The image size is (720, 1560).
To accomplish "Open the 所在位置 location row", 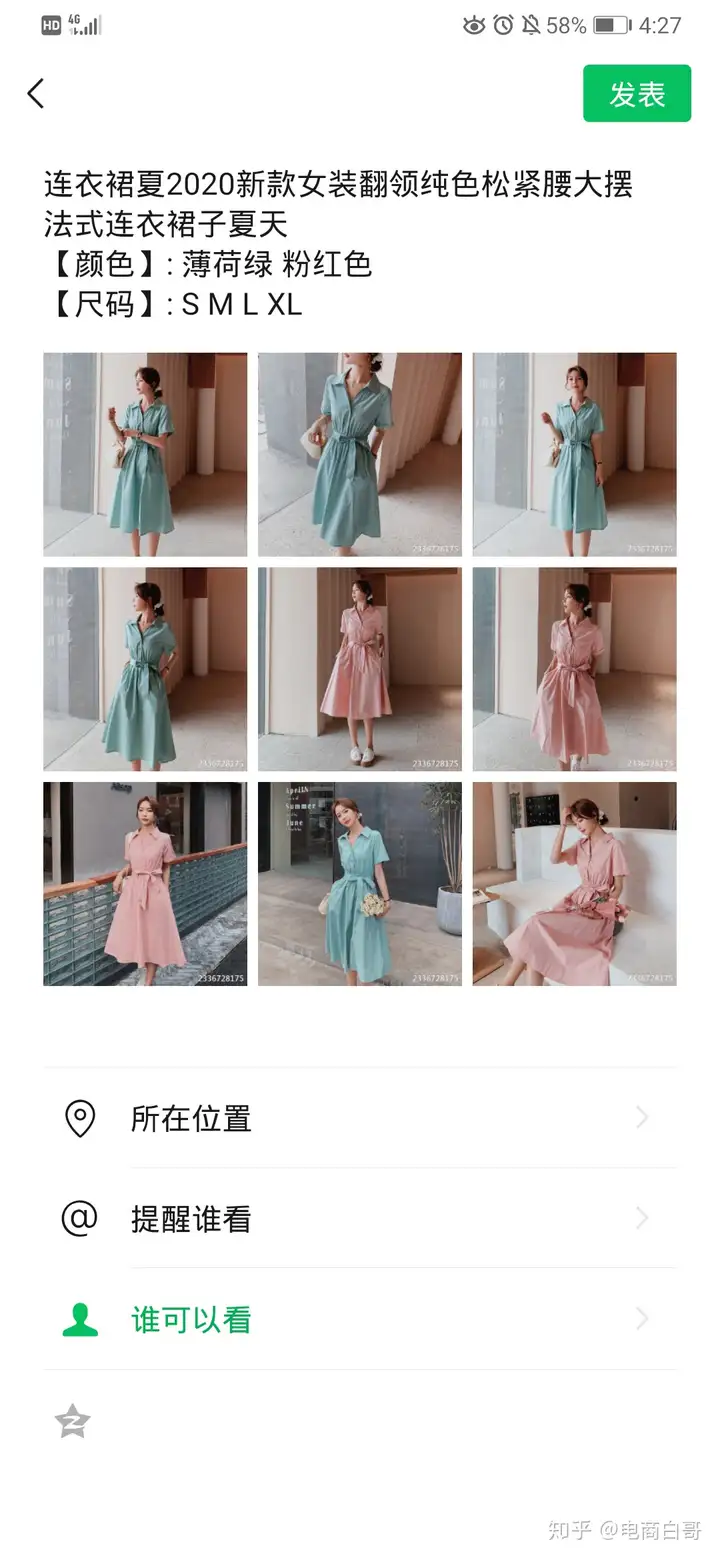I will click(360, 1118).
